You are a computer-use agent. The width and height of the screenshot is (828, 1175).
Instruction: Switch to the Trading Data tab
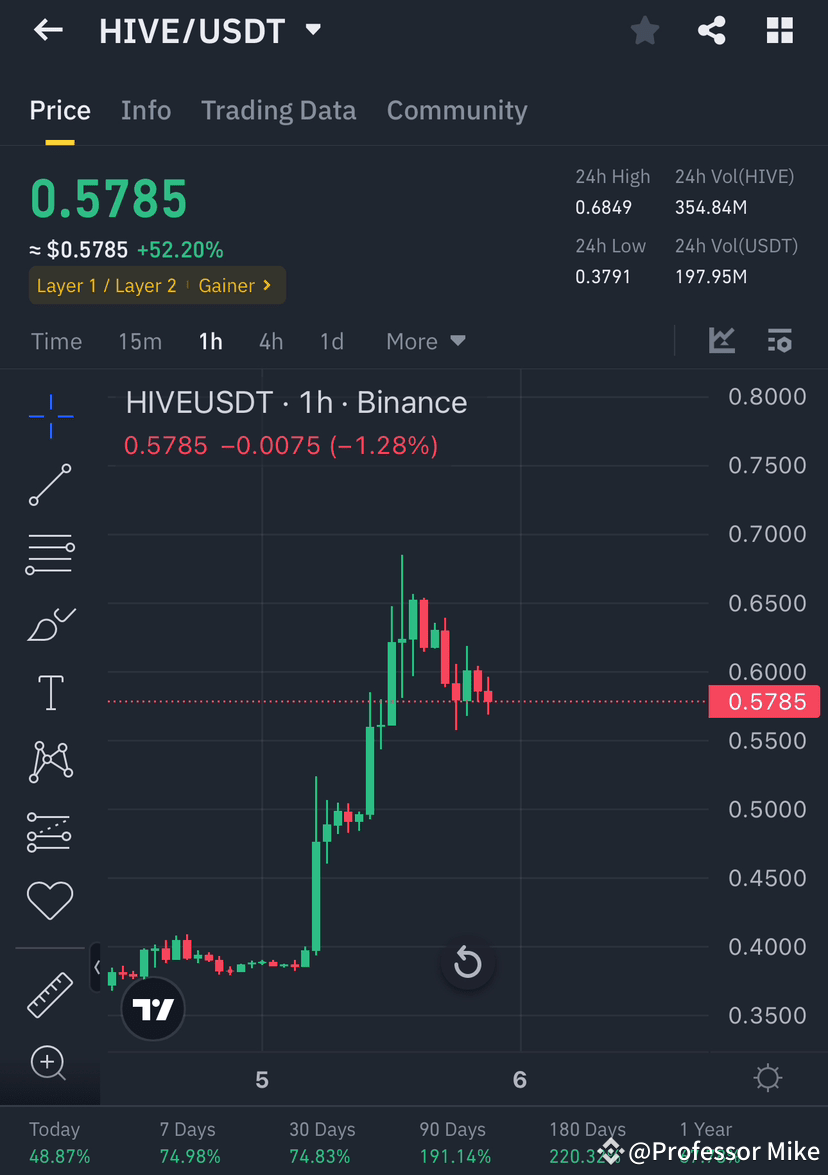coord(278,110)
